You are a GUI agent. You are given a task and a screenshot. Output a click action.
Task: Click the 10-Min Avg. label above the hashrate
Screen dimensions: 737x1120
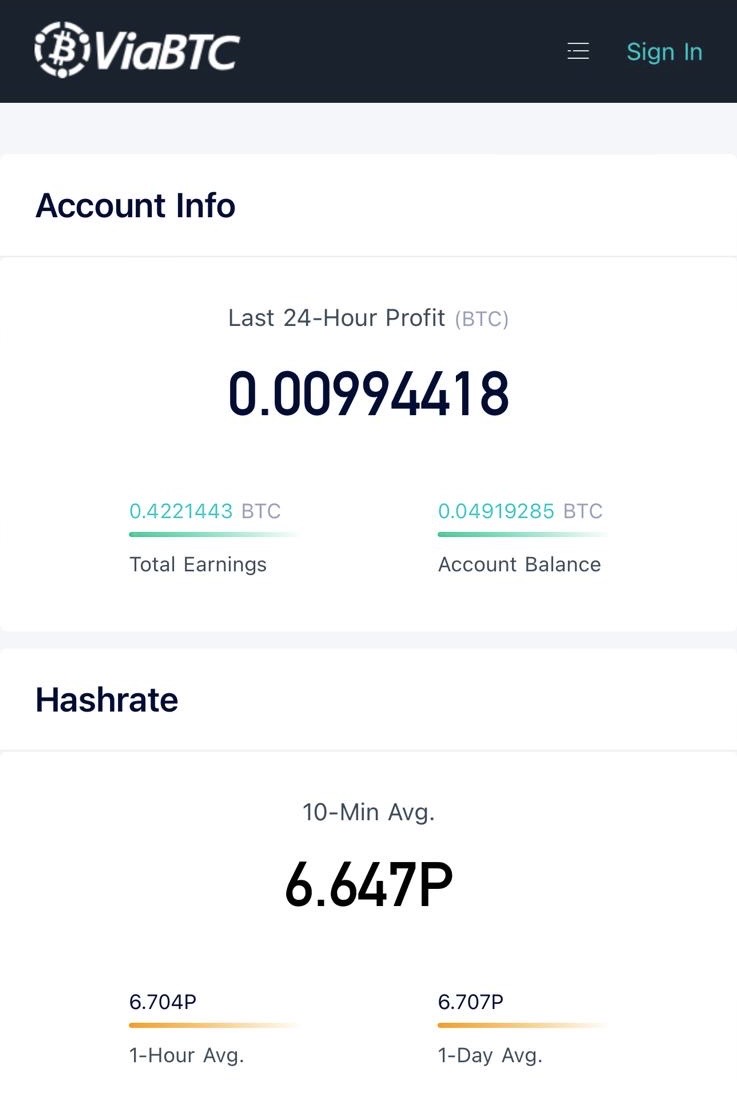point(368,812)
